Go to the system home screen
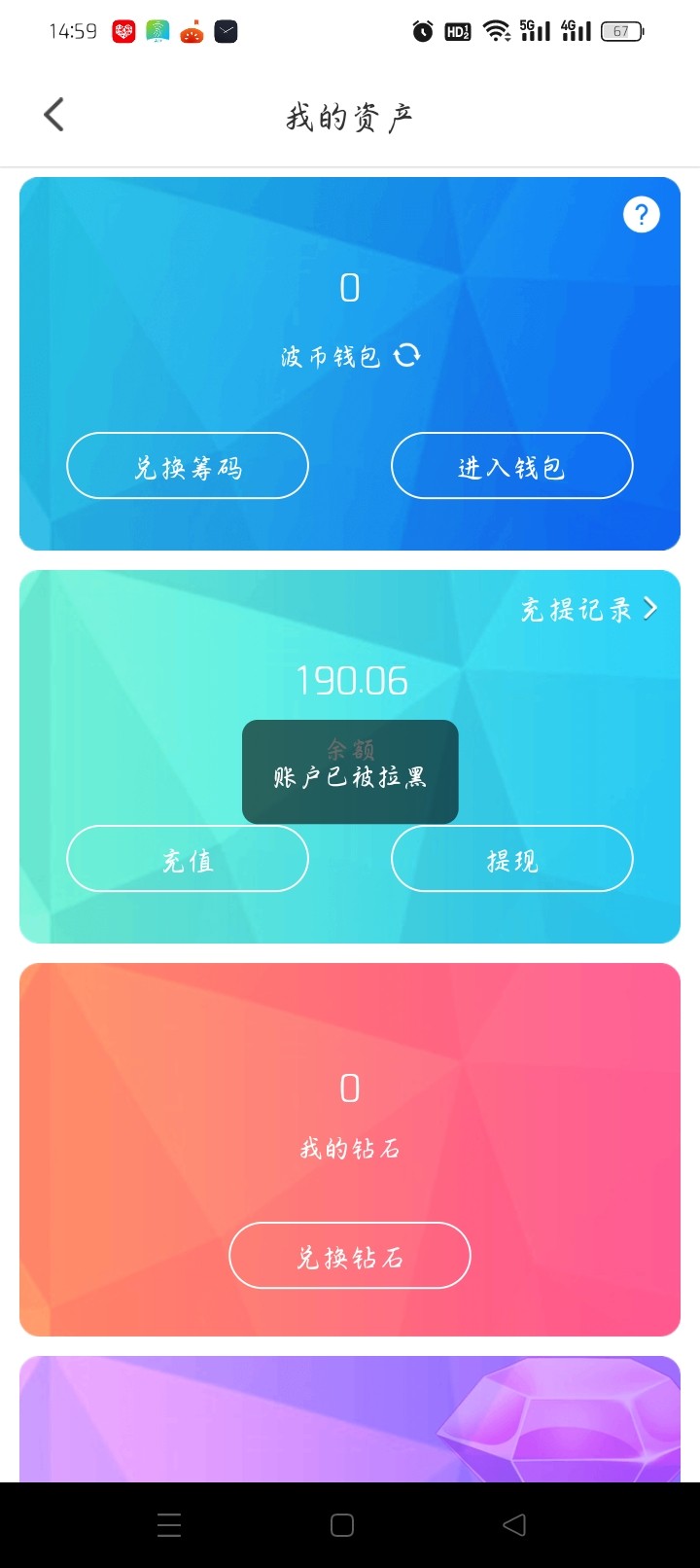700x1568 pixels. coord(342,1525)
